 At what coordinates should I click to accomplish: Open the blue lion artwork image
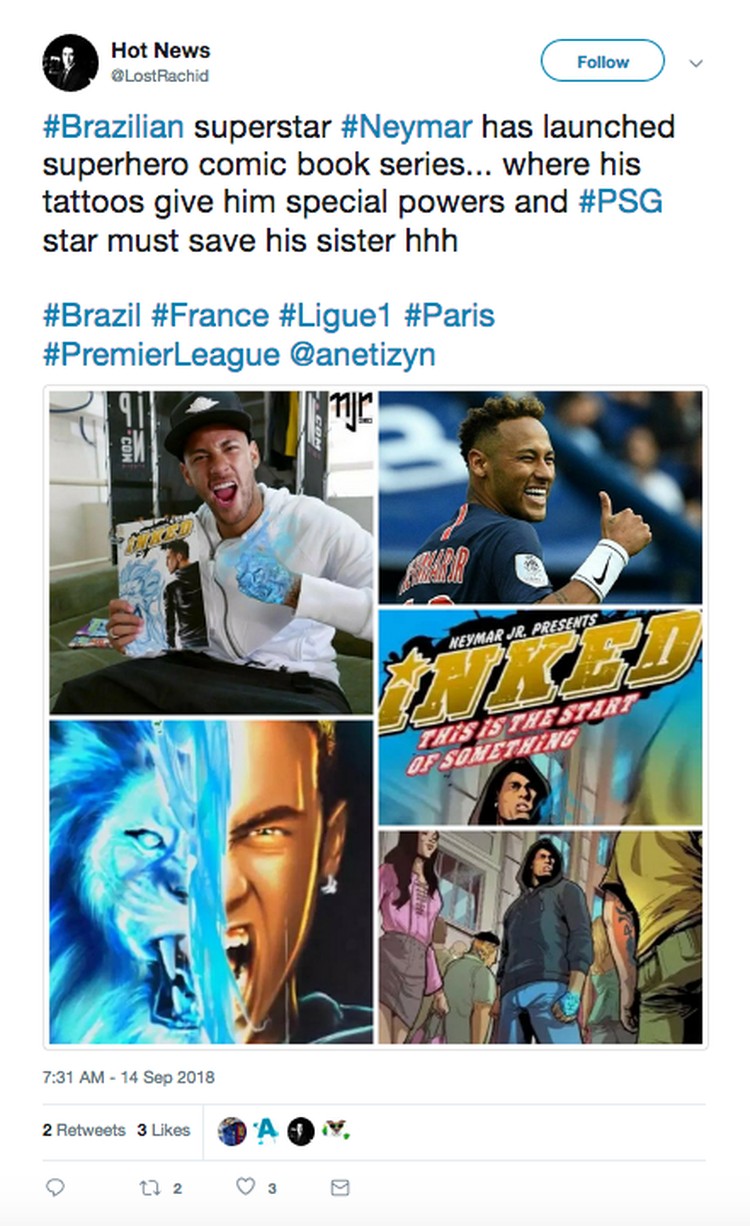211,881
